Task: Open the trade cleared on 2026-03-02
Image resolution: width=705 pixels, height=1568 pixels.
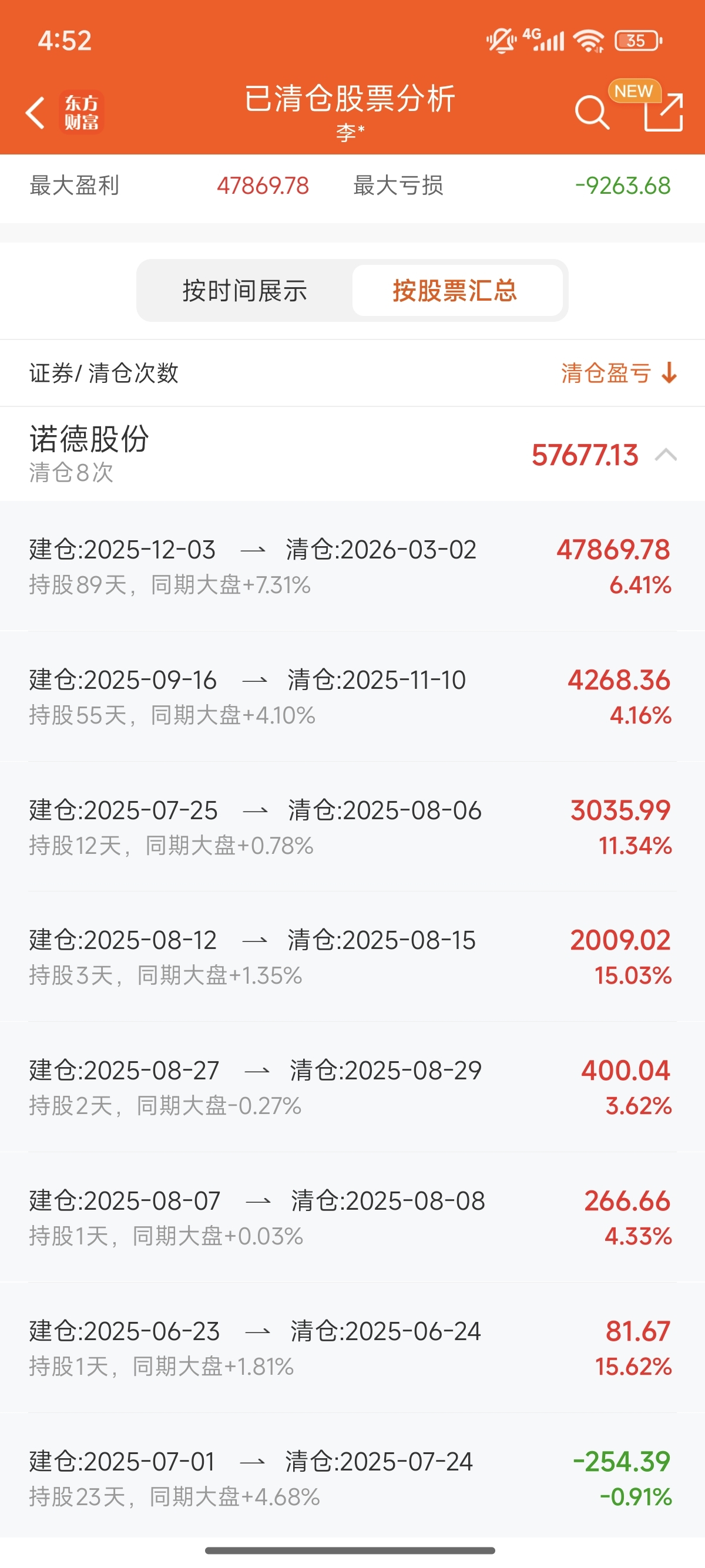Action: coord(352,566)
